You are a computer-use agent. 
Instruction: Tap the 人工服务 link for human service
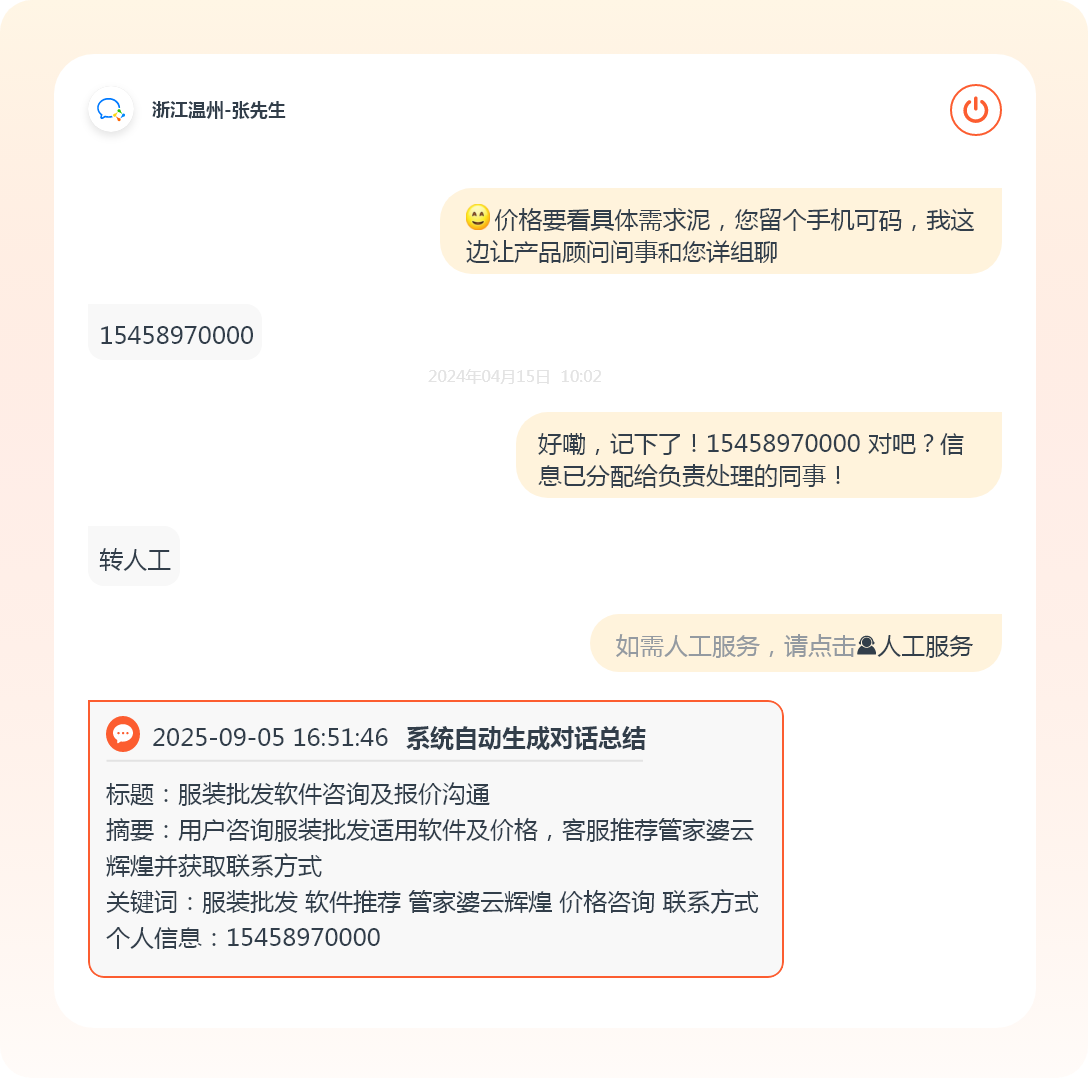[916, 646]
